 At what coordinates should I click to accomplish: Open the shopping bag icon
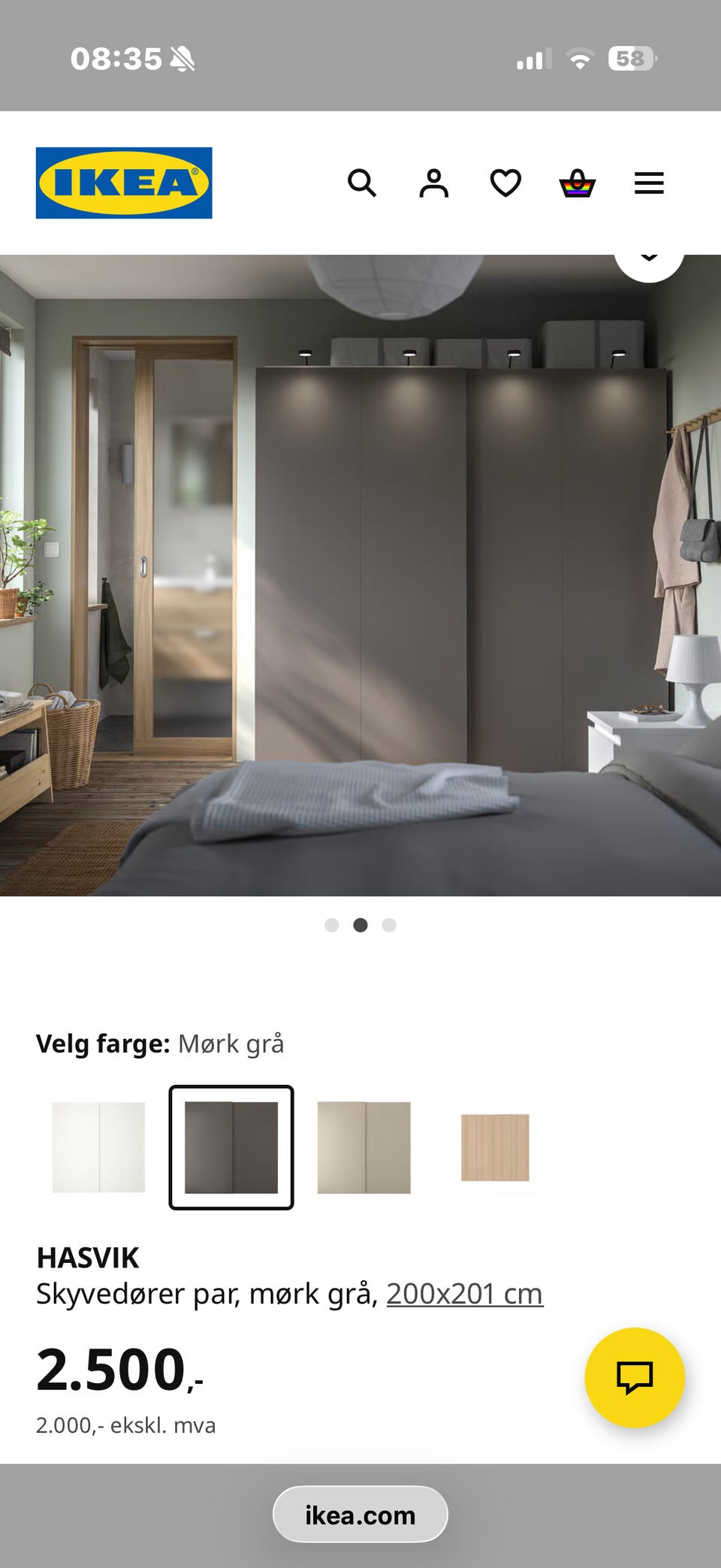(x=578, y=183)
